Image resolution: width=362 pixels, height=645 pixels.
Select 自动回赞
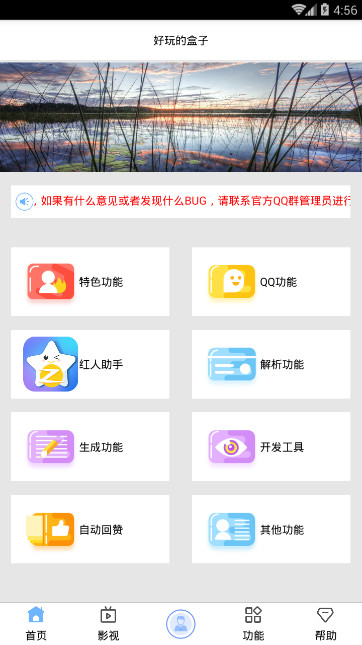tap(90, 529)
